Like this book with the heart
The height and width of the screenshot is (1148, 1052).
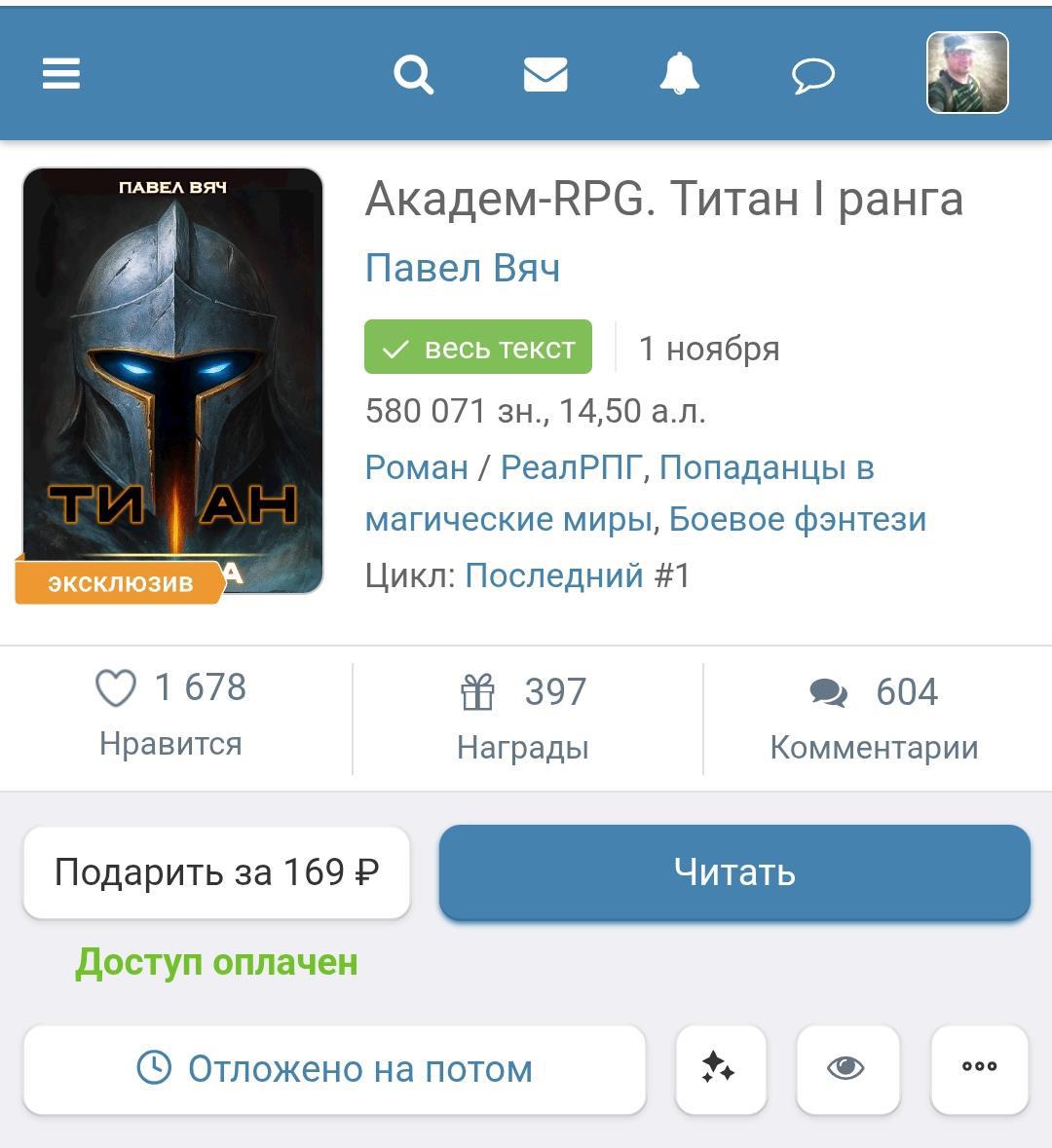[x=116, y=688]
